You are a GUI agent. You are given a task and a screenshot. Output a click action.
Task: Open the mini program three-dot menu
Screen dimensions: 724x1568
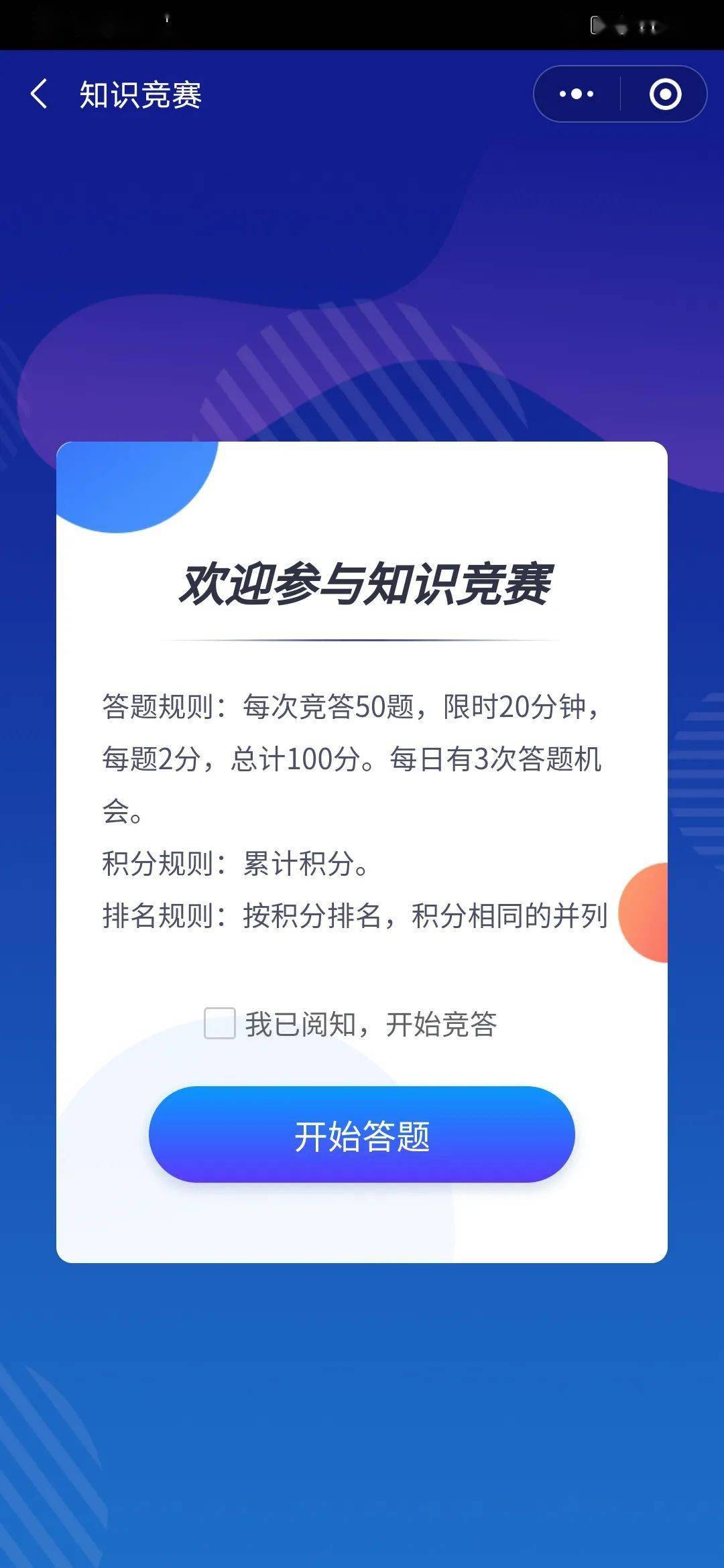(577, 94)
